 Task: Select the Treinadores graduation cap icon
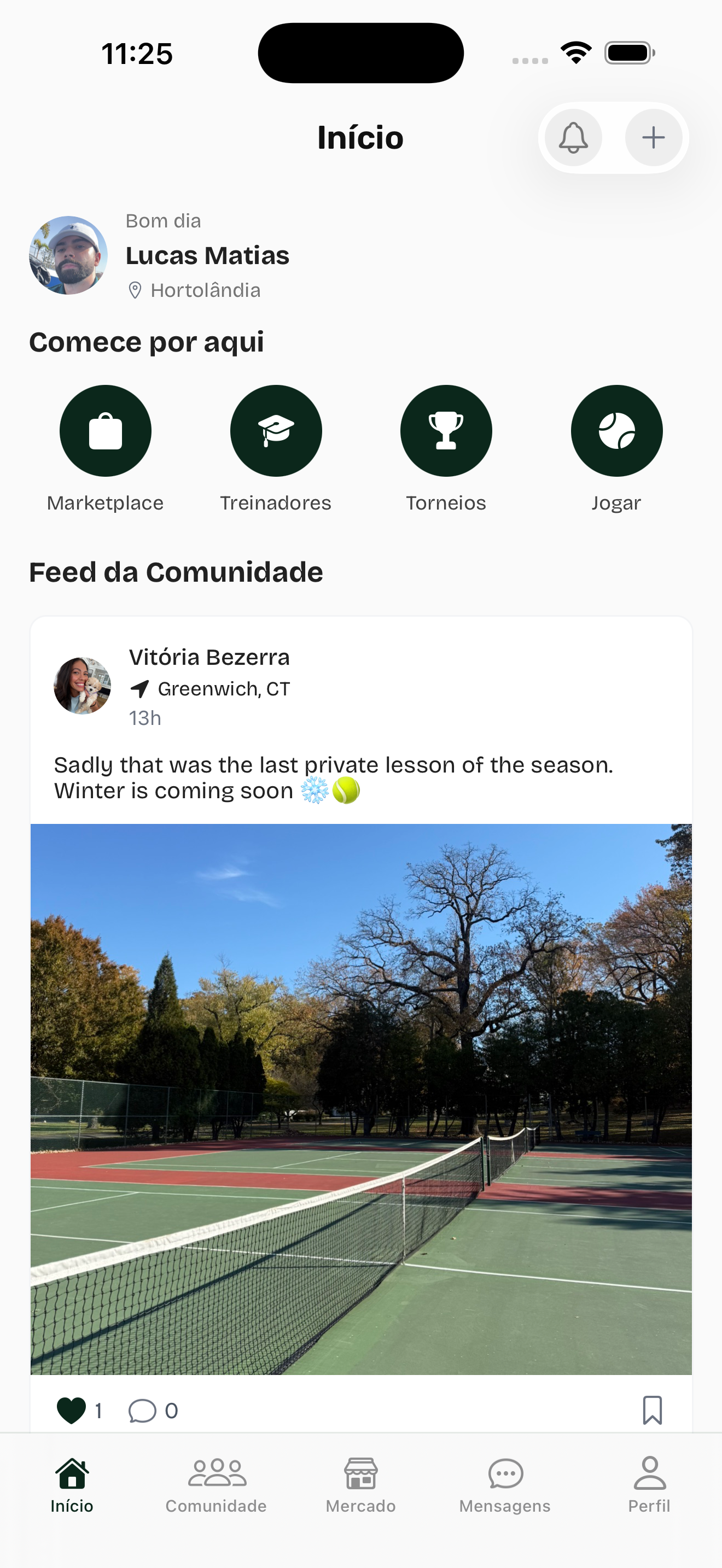[276, 430]
